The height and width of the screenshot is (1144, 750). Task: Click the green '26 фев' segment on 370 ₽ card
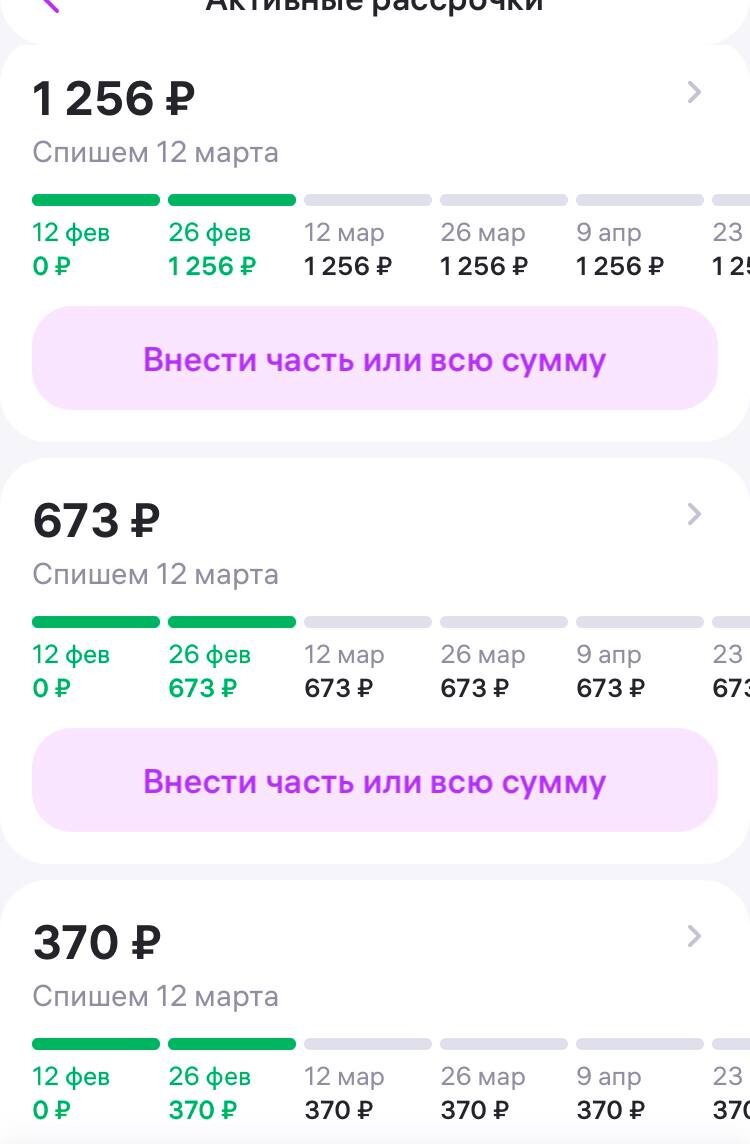click(x=232, y=1044)
